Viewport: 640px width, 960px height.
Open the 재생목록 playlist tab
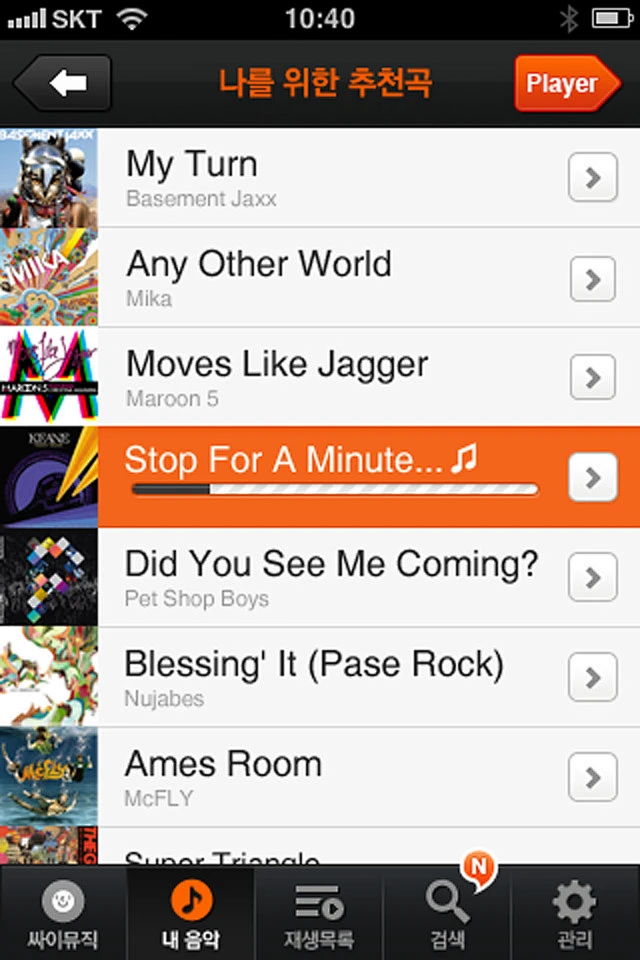pos(319,914)
